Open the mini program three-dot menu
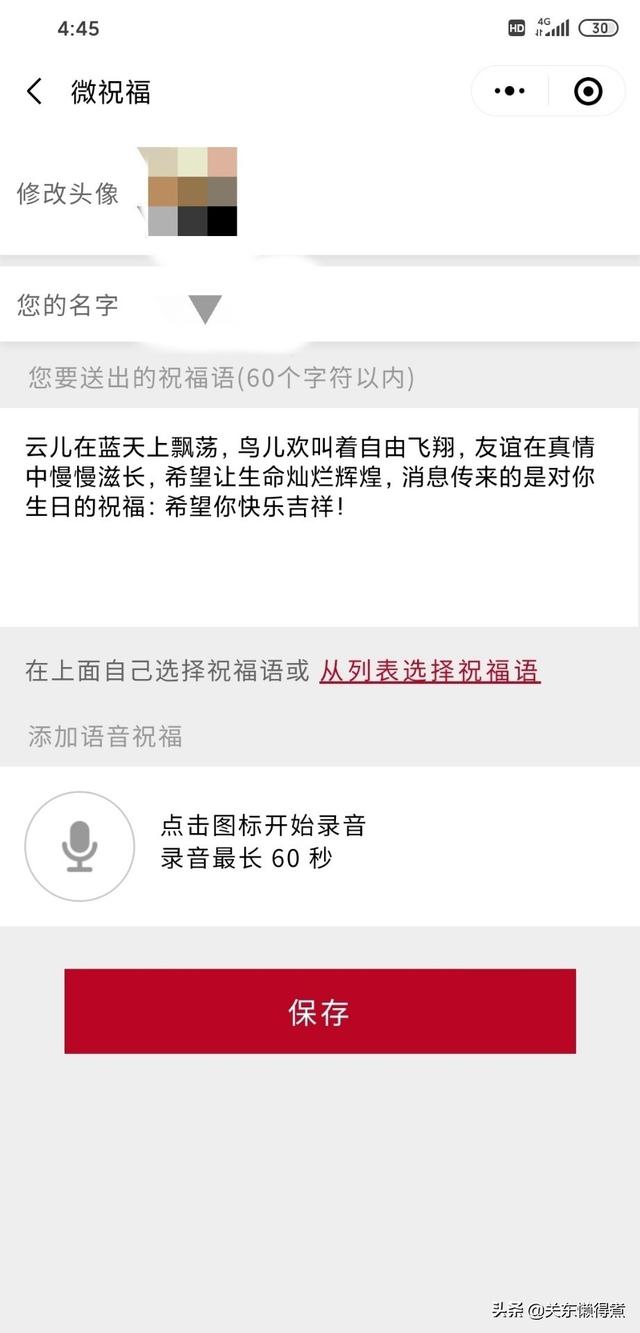 509,92
